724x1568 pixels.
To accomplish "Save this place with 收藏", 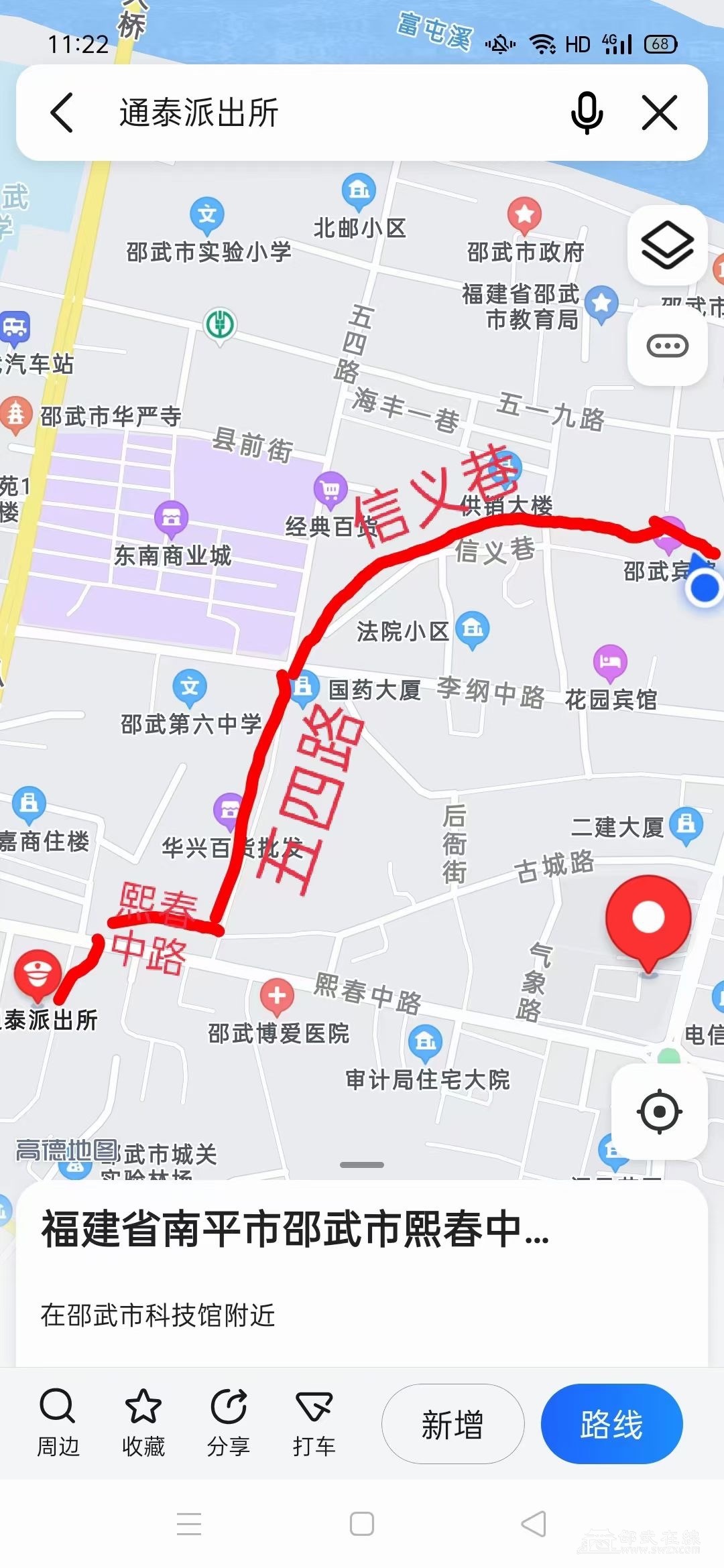I will [x=143, y=1423].
